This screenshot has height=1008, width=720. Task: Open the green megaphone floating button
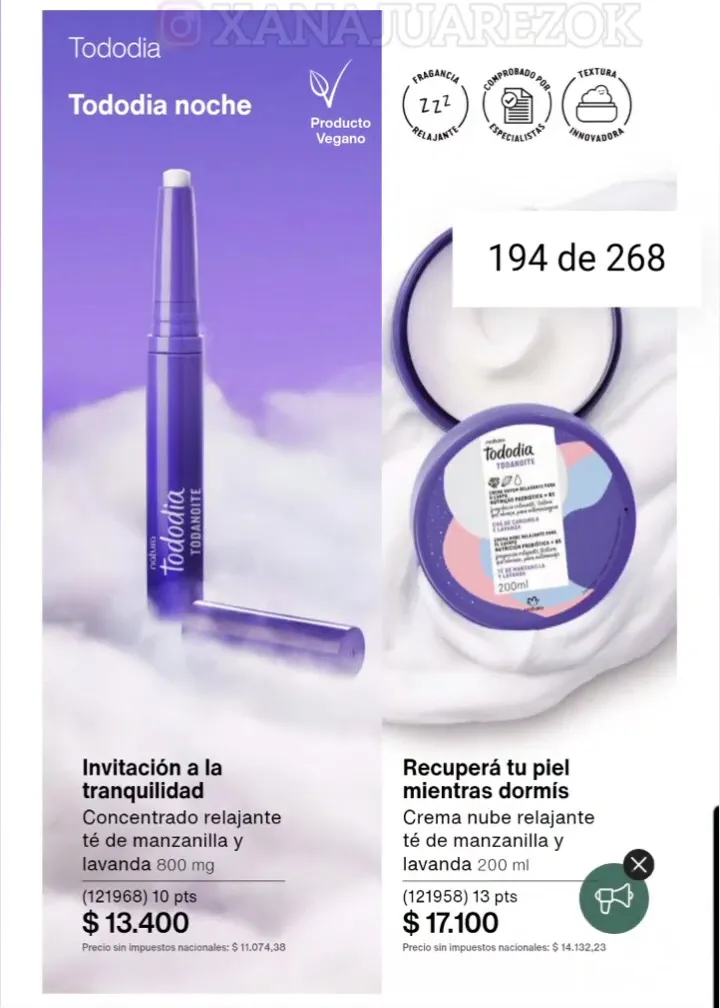click(614, 898)
